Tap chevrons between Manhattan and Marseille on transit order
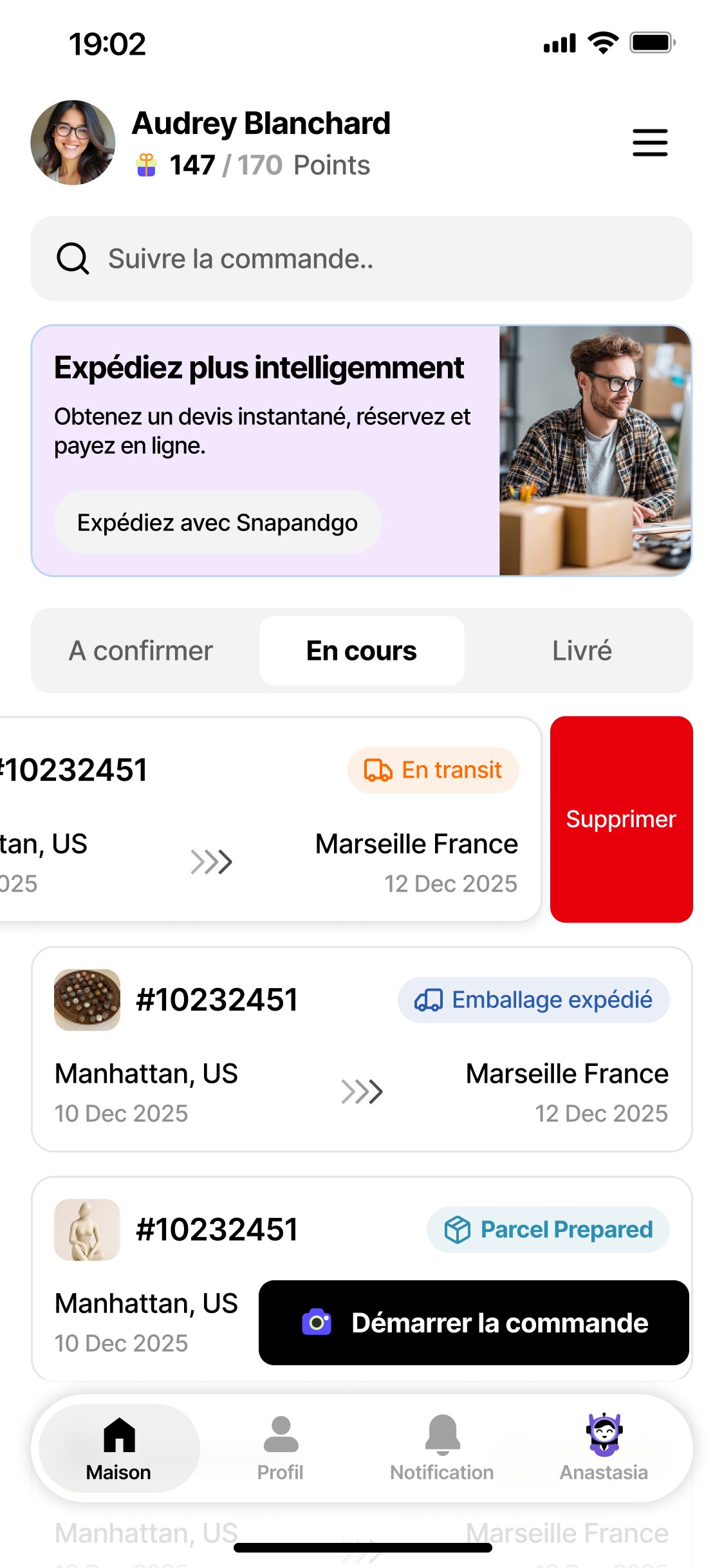This screenshot has width=724, height=1568. point(212,861)
